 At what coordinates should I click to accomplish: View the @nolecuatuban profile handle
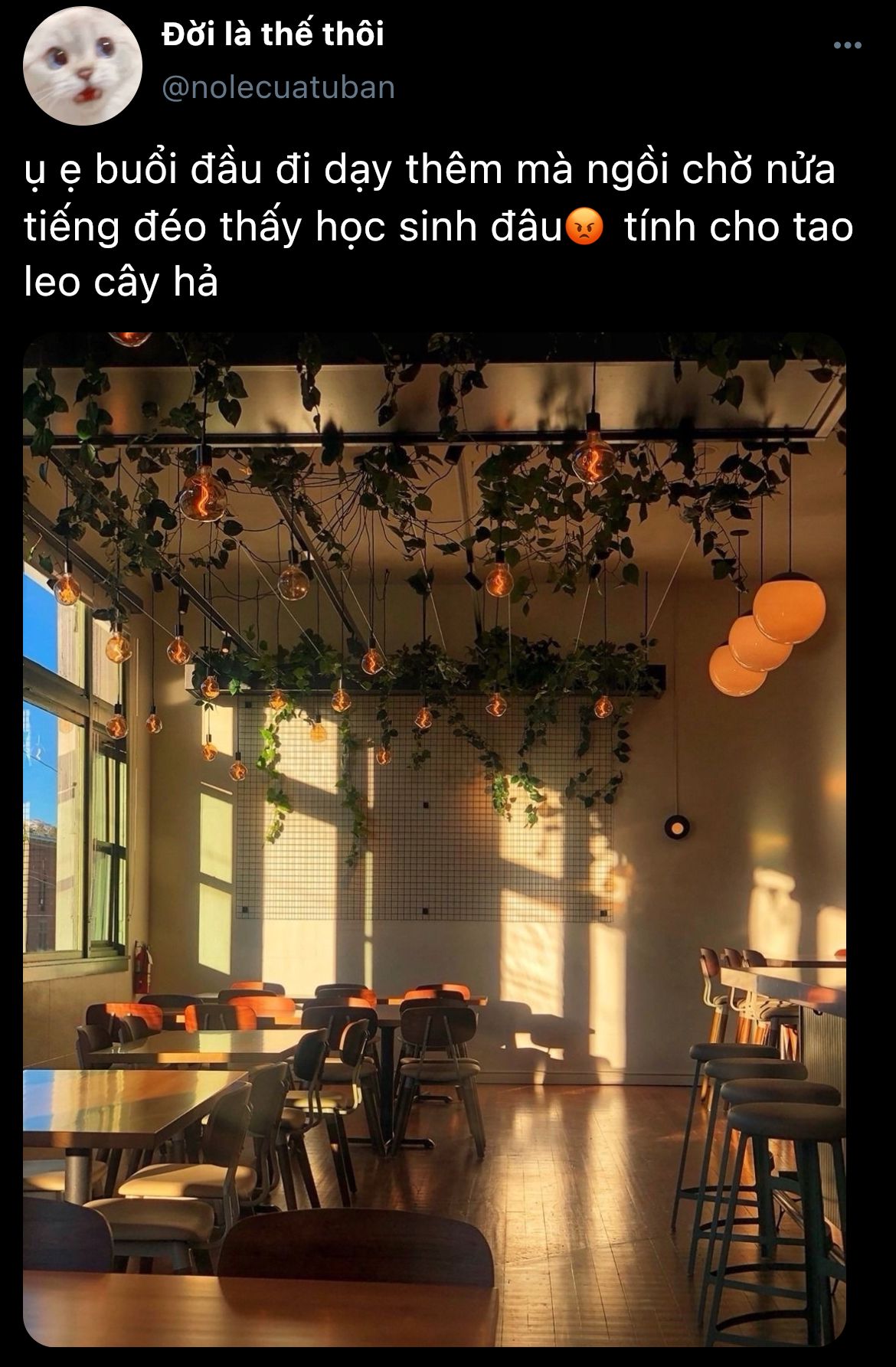pos(279,87)
